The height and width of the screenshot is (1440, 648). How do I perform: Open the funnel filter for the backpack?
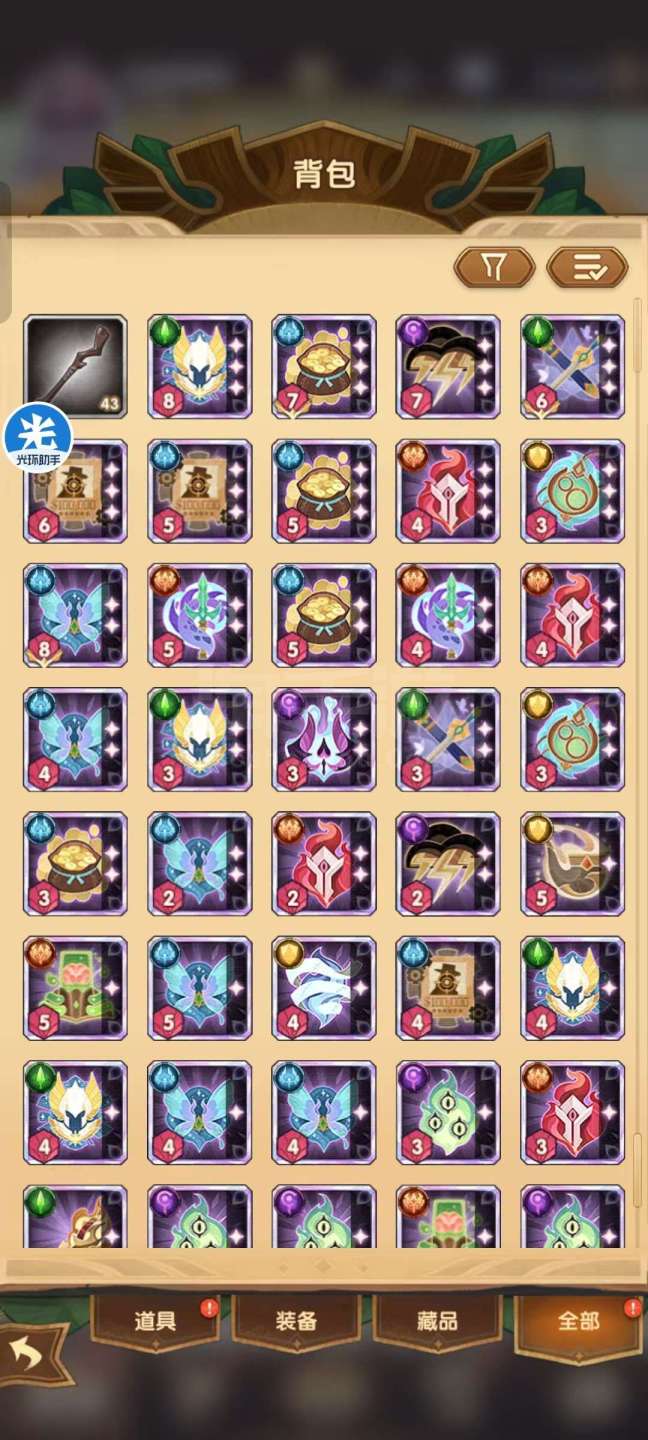[x=494, y=267]
